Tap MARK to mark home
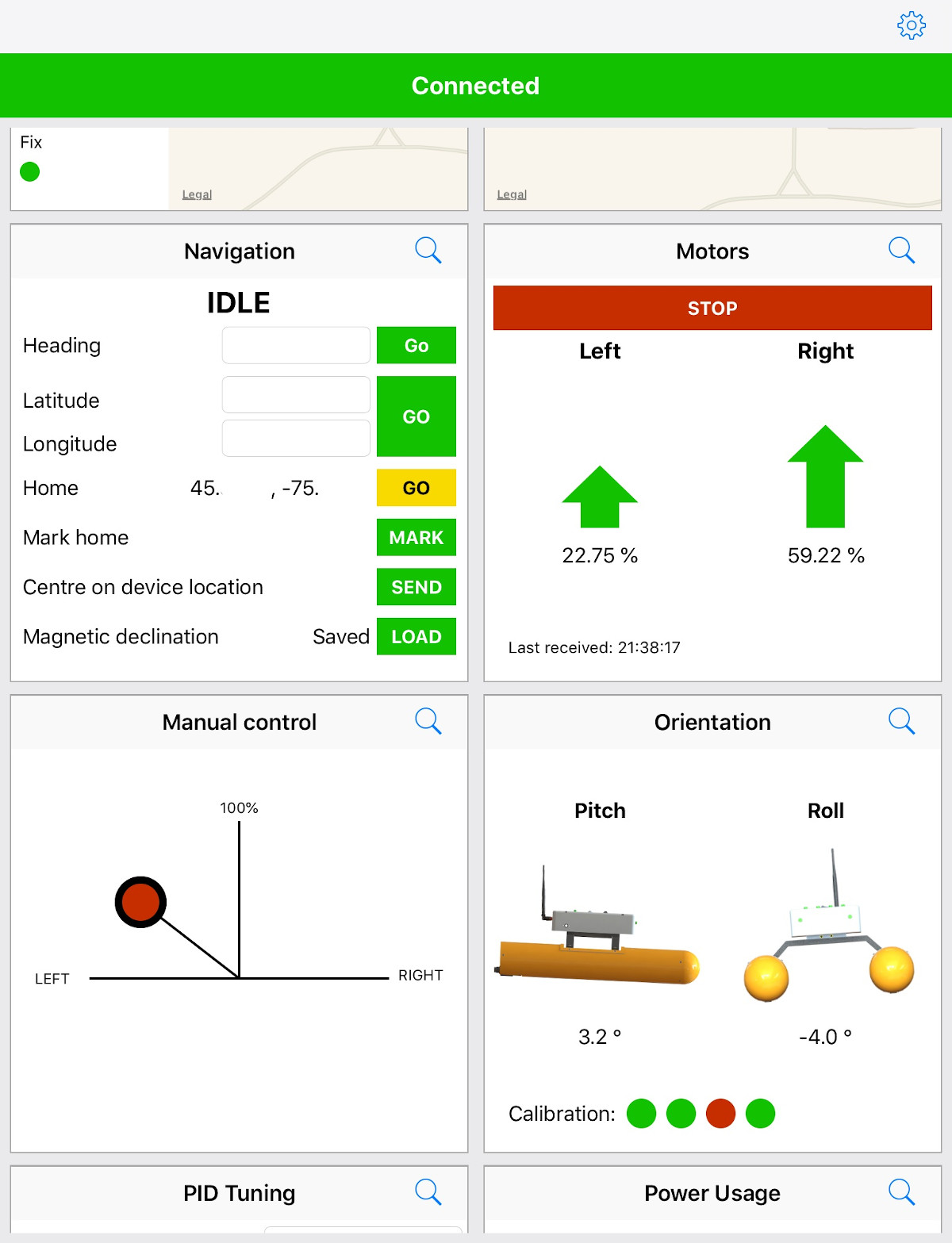952x1243 pixels. tap(416, 538)
